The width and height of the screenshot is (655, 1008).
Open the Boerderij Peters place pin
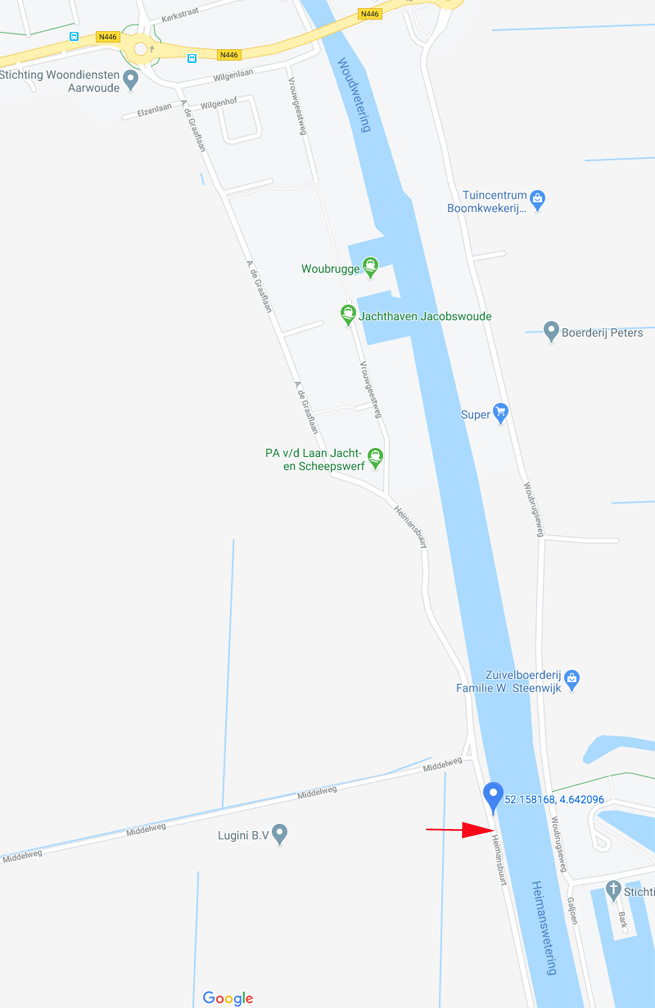click(x=551, y=331)
